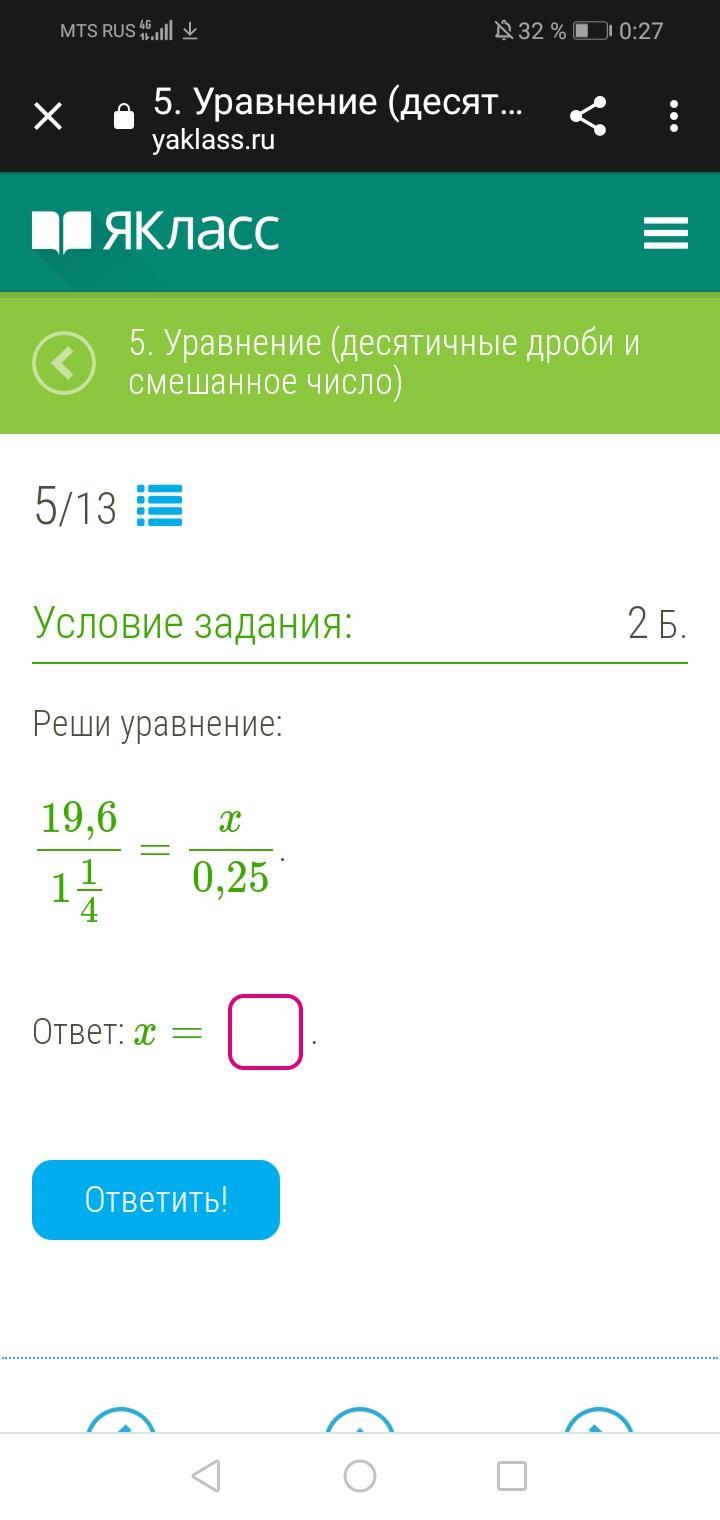Share this YaKlass page
The image size is (720, 1520).
tap(588, 117)
